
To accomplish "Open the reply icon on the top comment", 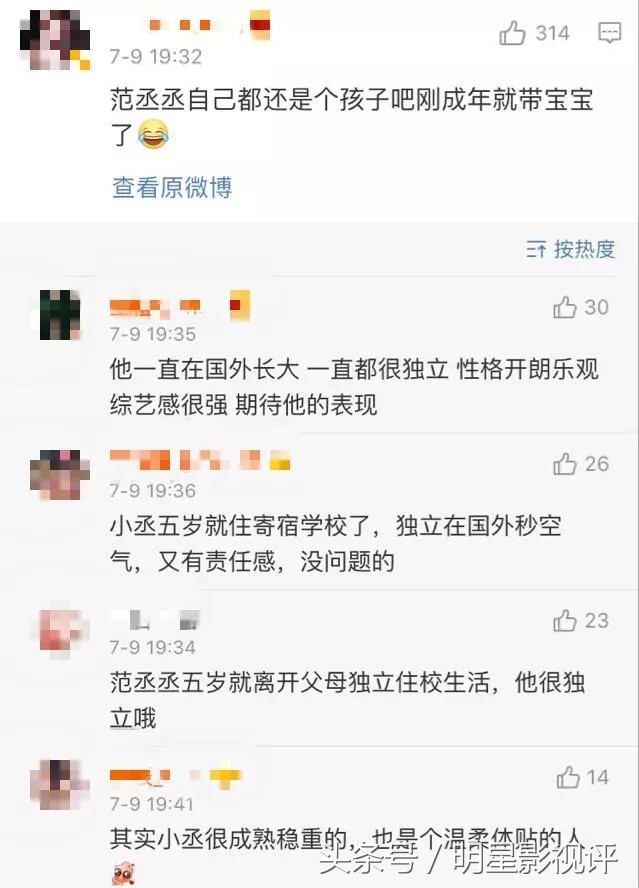I will pyautogui.click(x=609, y=34).
